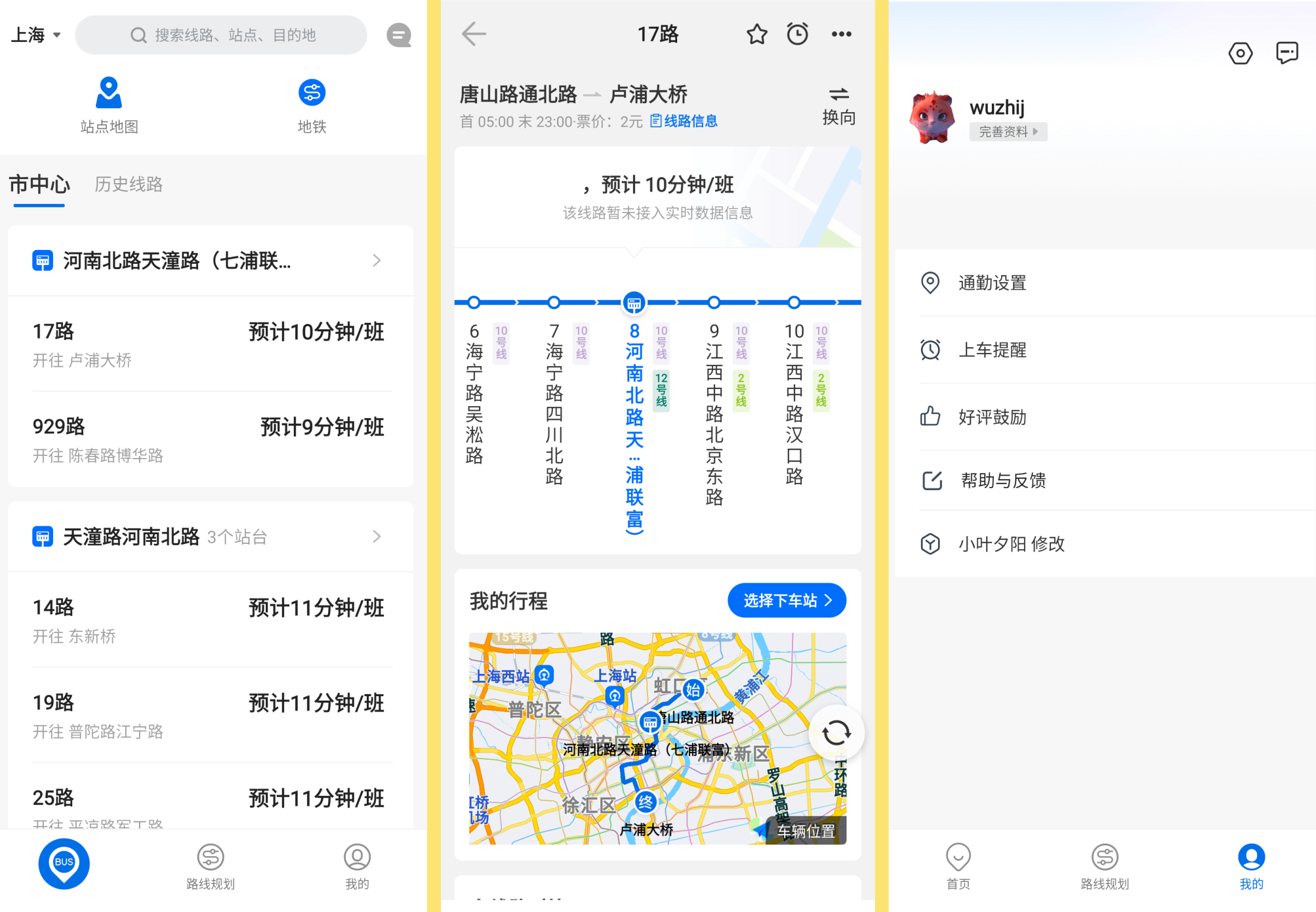Open the three-dot overflow menu
Screen dimensions: 1316x912
pos(841,34)
